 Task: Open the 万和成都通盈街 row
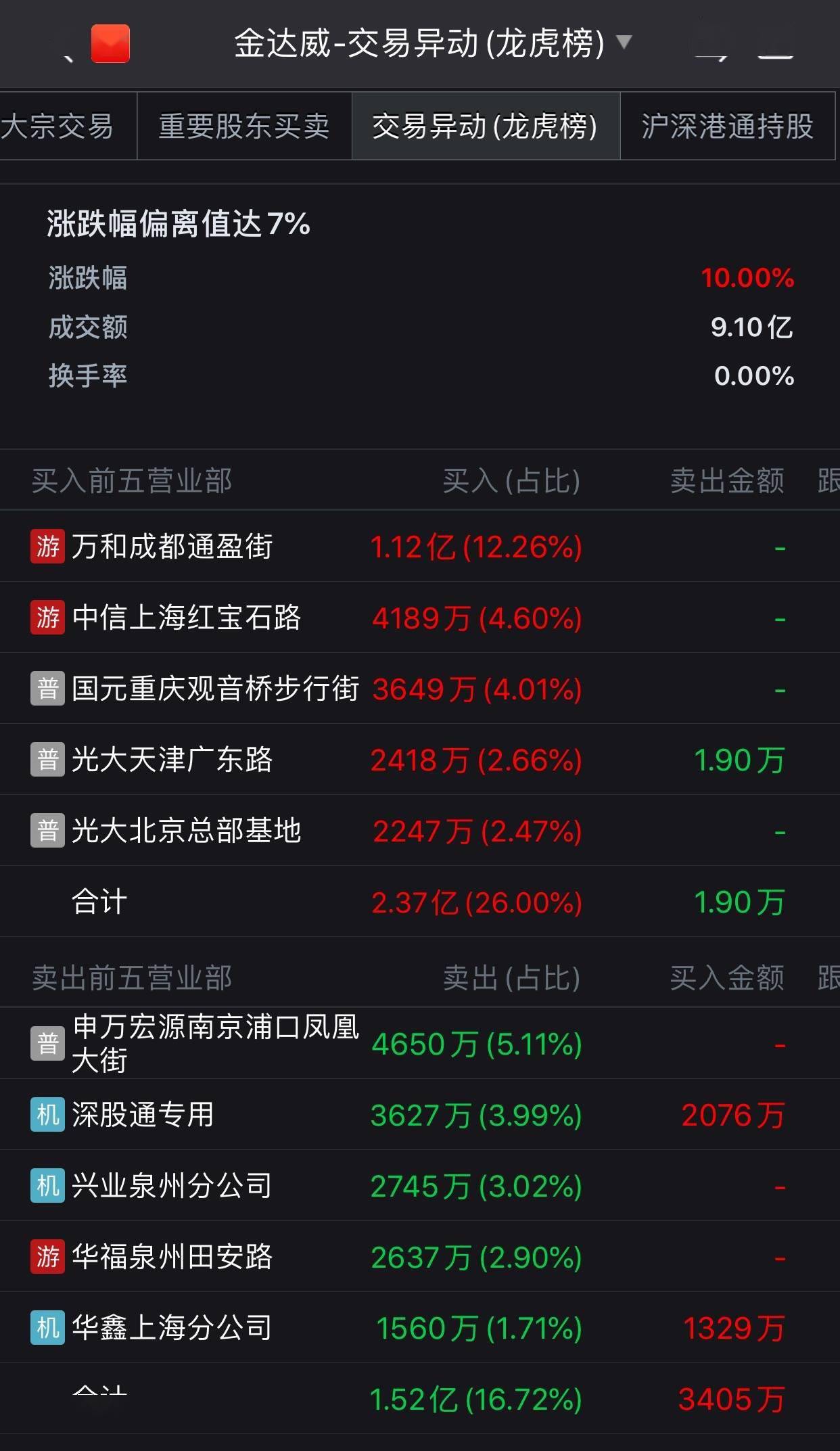pyautogui.click(x=420, y=547)
